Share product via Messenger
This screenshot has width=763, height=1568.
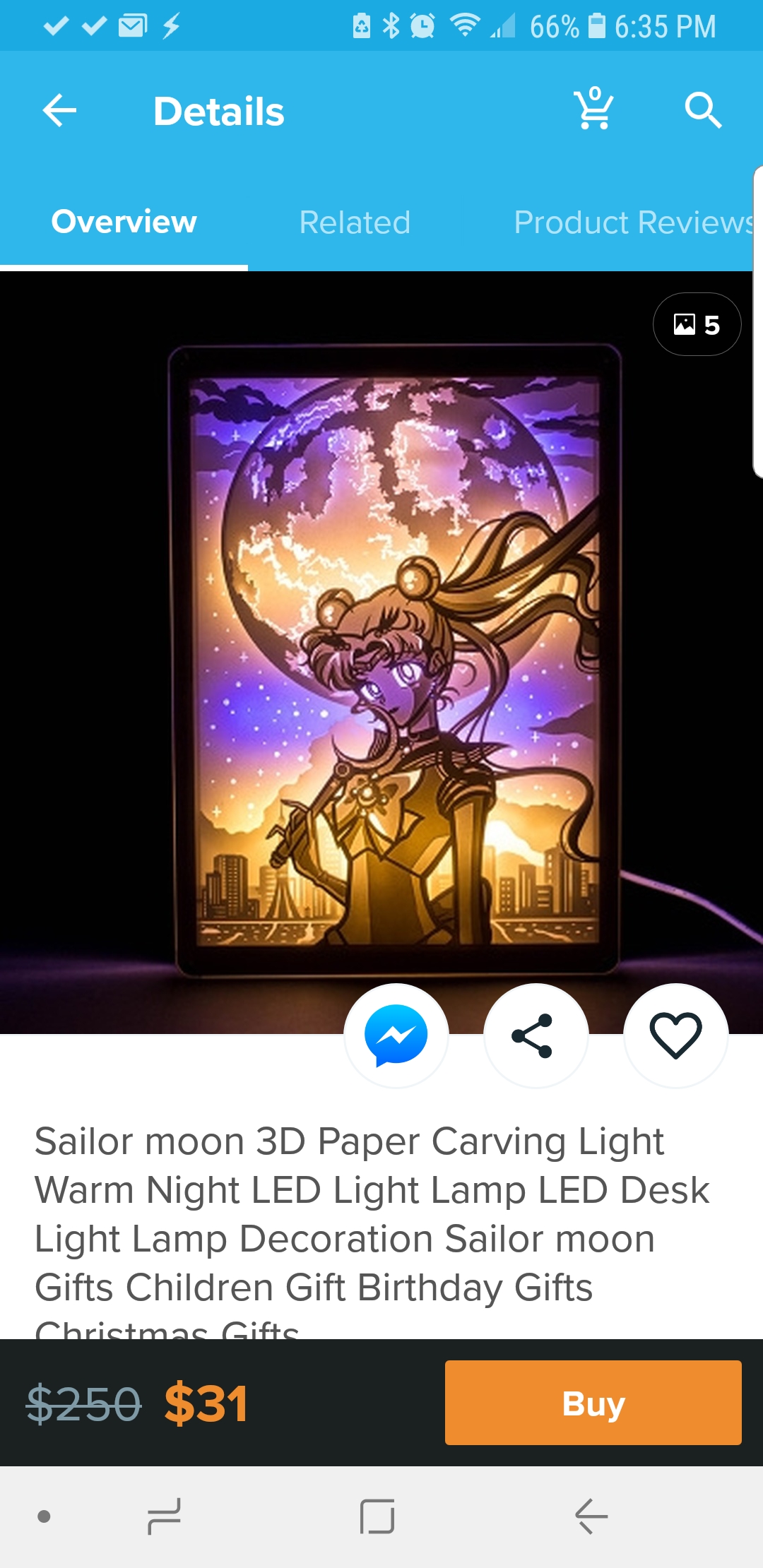click(x=396, y=1035)
